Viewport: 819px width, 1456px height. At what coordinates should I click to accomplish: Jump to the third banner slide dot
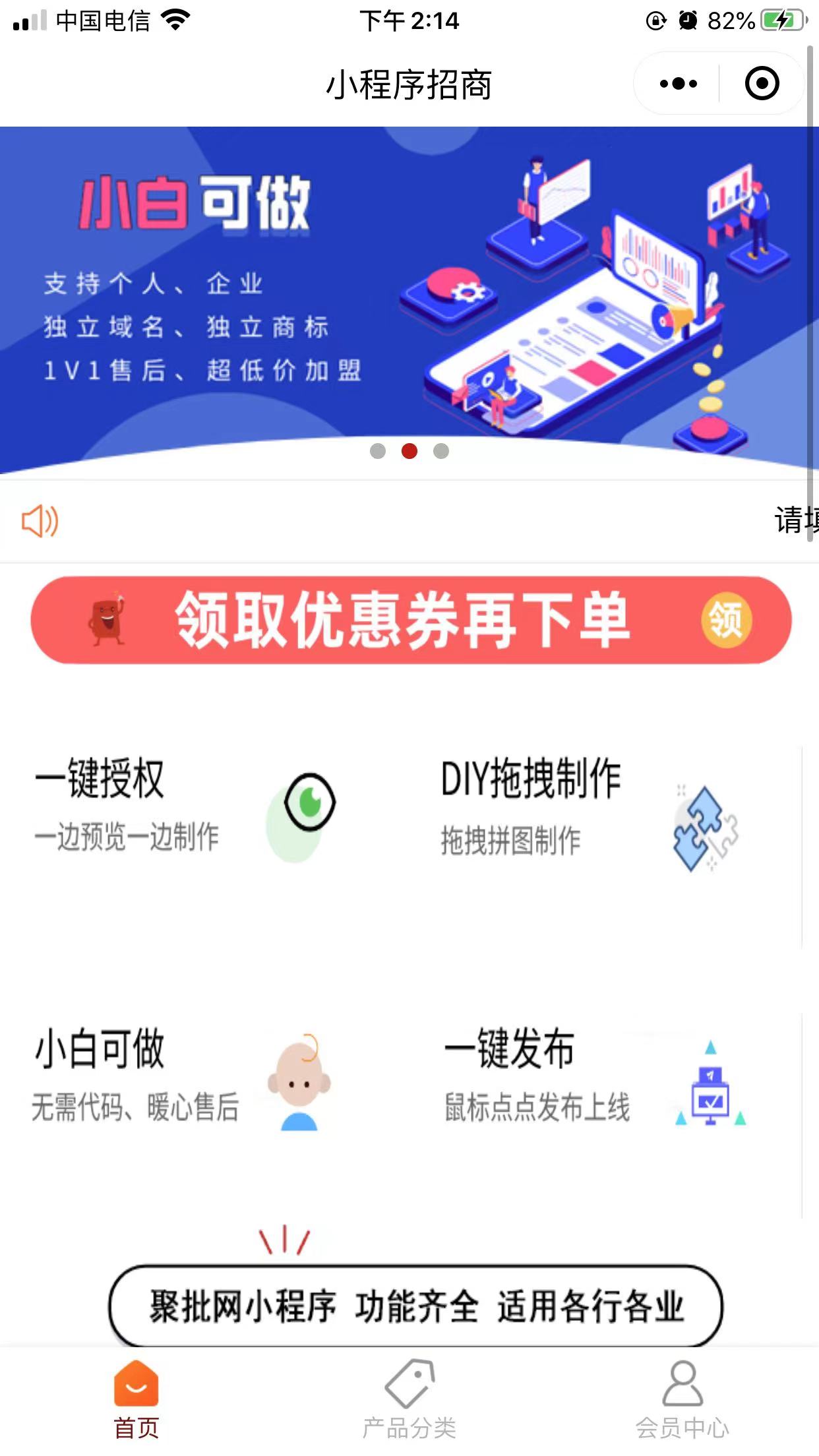pyautogui.click(x=441, y=451)
